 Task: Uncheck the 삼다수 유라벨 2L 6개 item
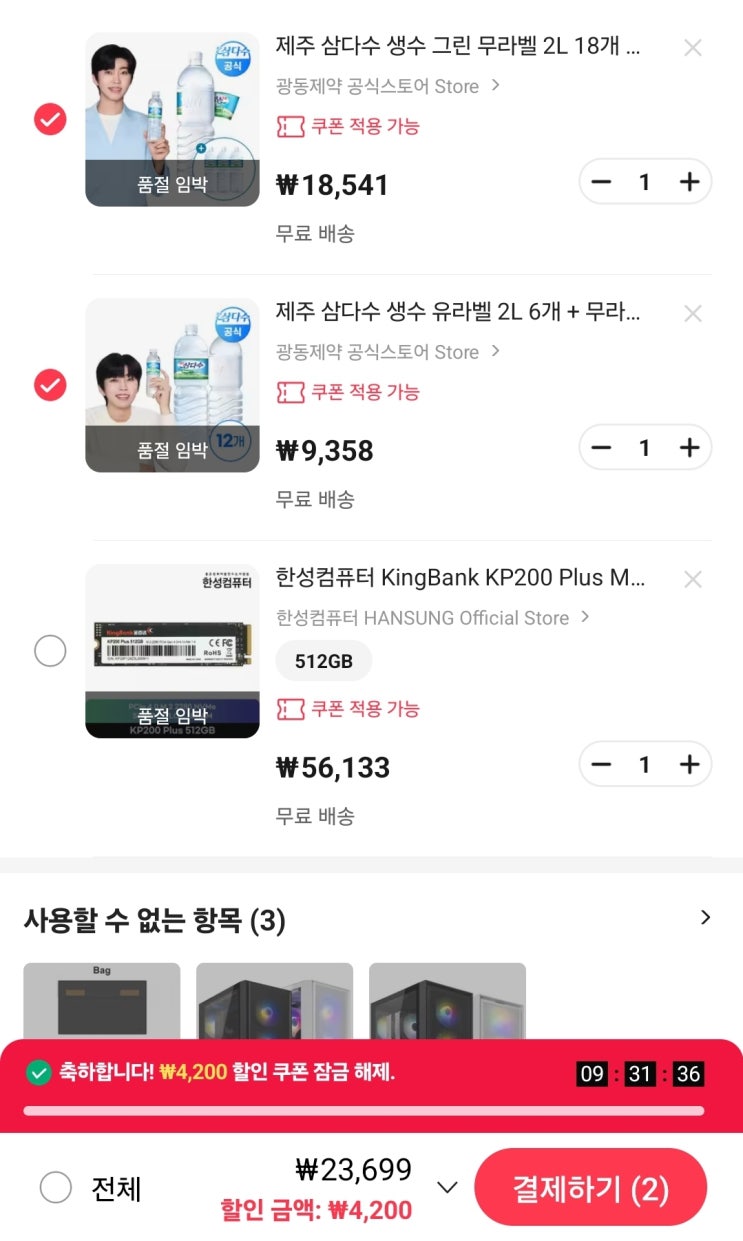click(x=50, y=385)
